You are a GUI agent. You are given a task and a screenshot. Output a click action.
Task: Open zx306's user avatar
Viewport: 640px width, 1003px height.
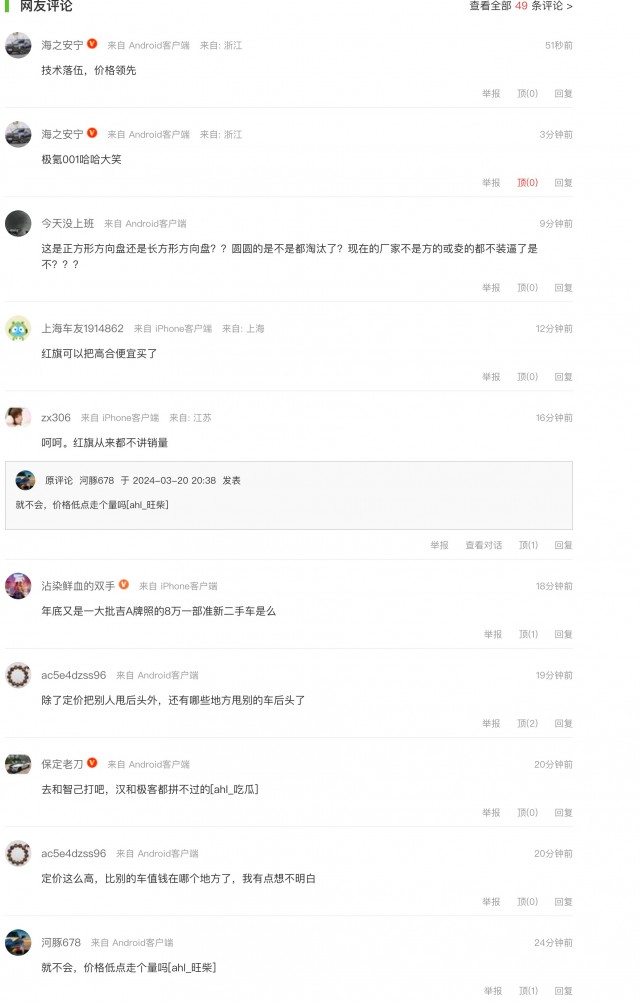[18, 417]
